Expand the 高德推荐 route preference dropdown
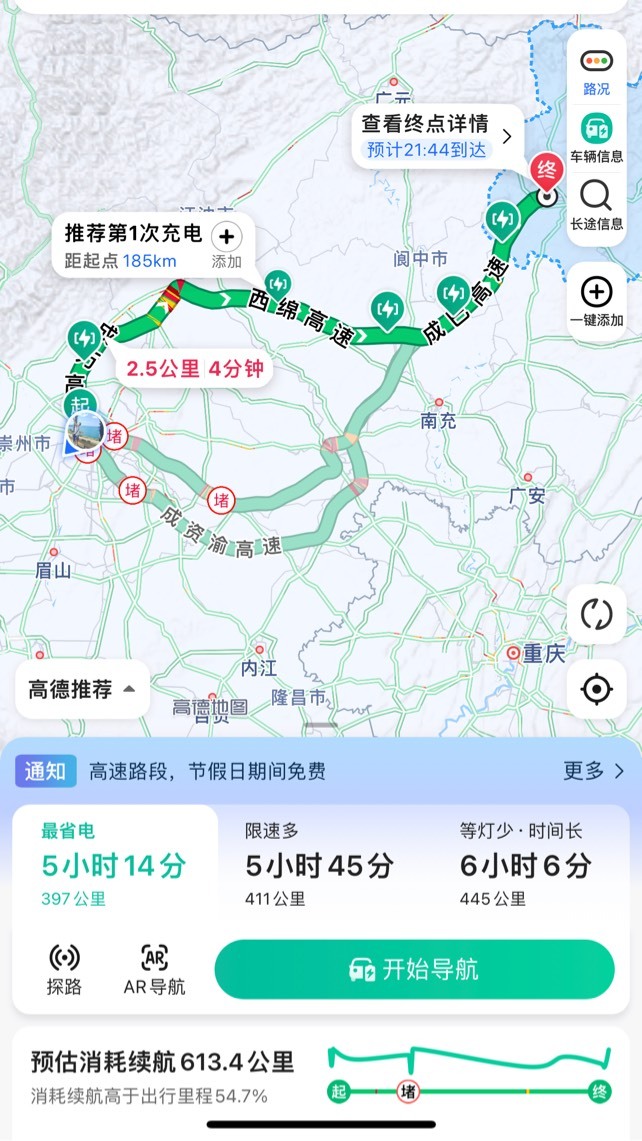This screenshot has height=1141, width=642. (82, 688)
